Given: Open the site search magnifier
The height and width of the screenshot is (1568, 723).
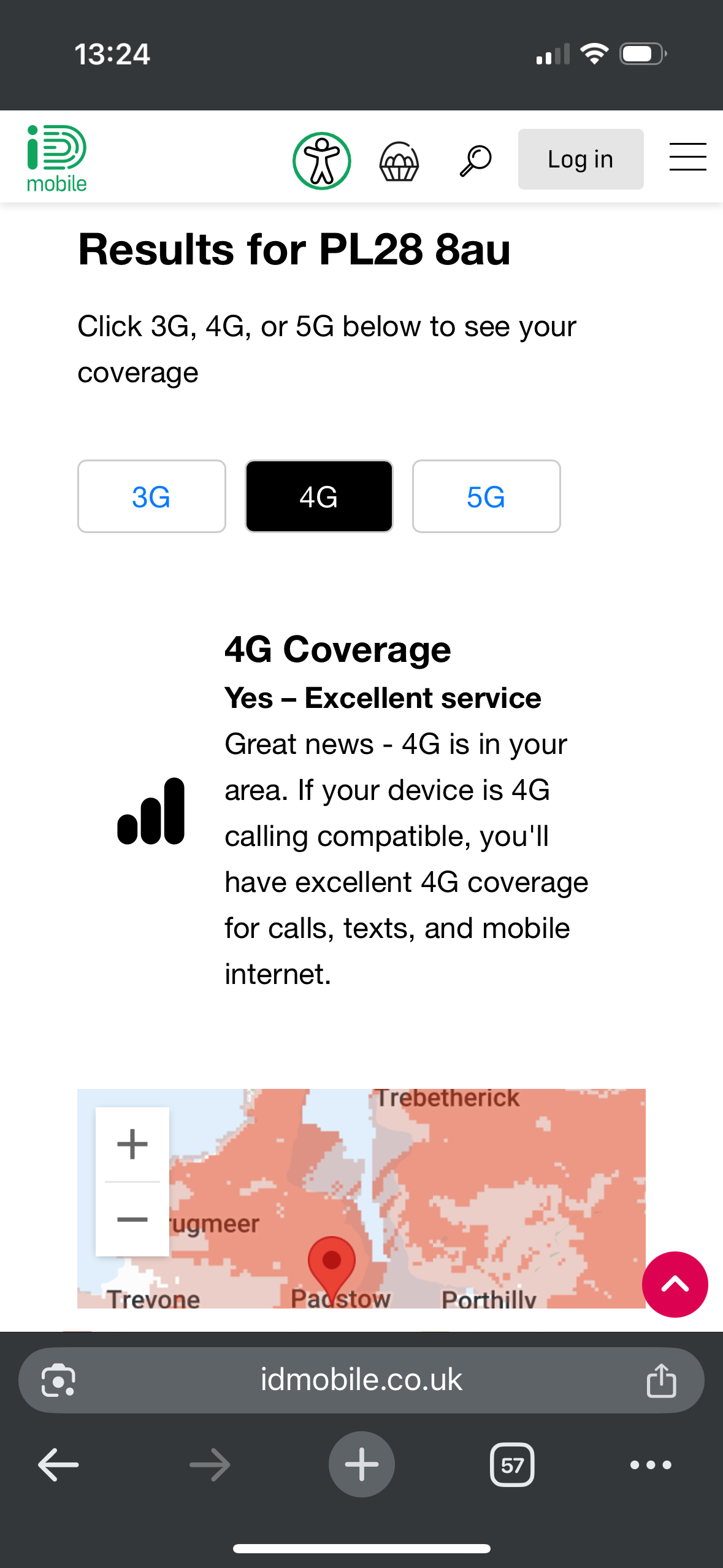Looking at the screenshot, I should [x=475, y=161].
